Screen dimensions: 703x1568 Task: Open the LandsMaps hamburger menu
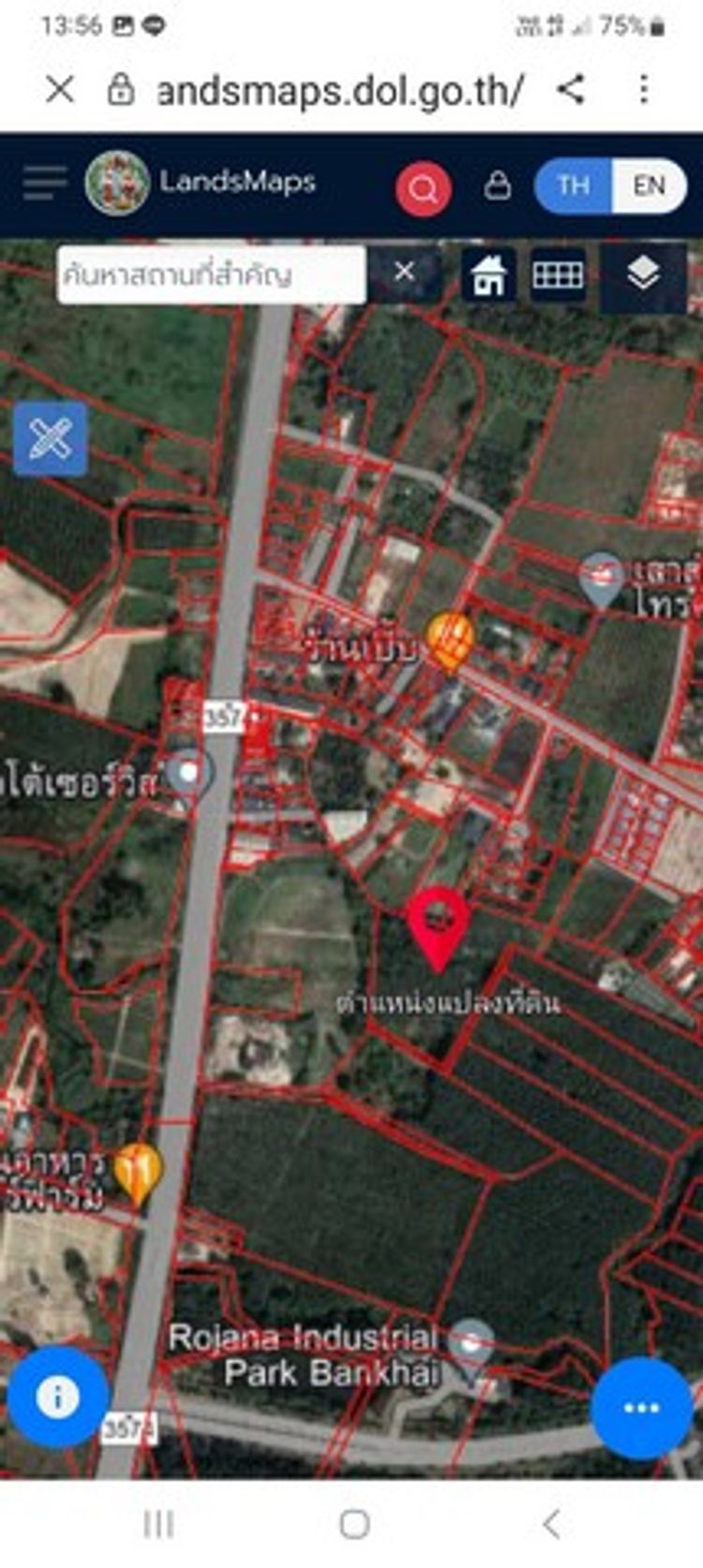tap(44, 183)
